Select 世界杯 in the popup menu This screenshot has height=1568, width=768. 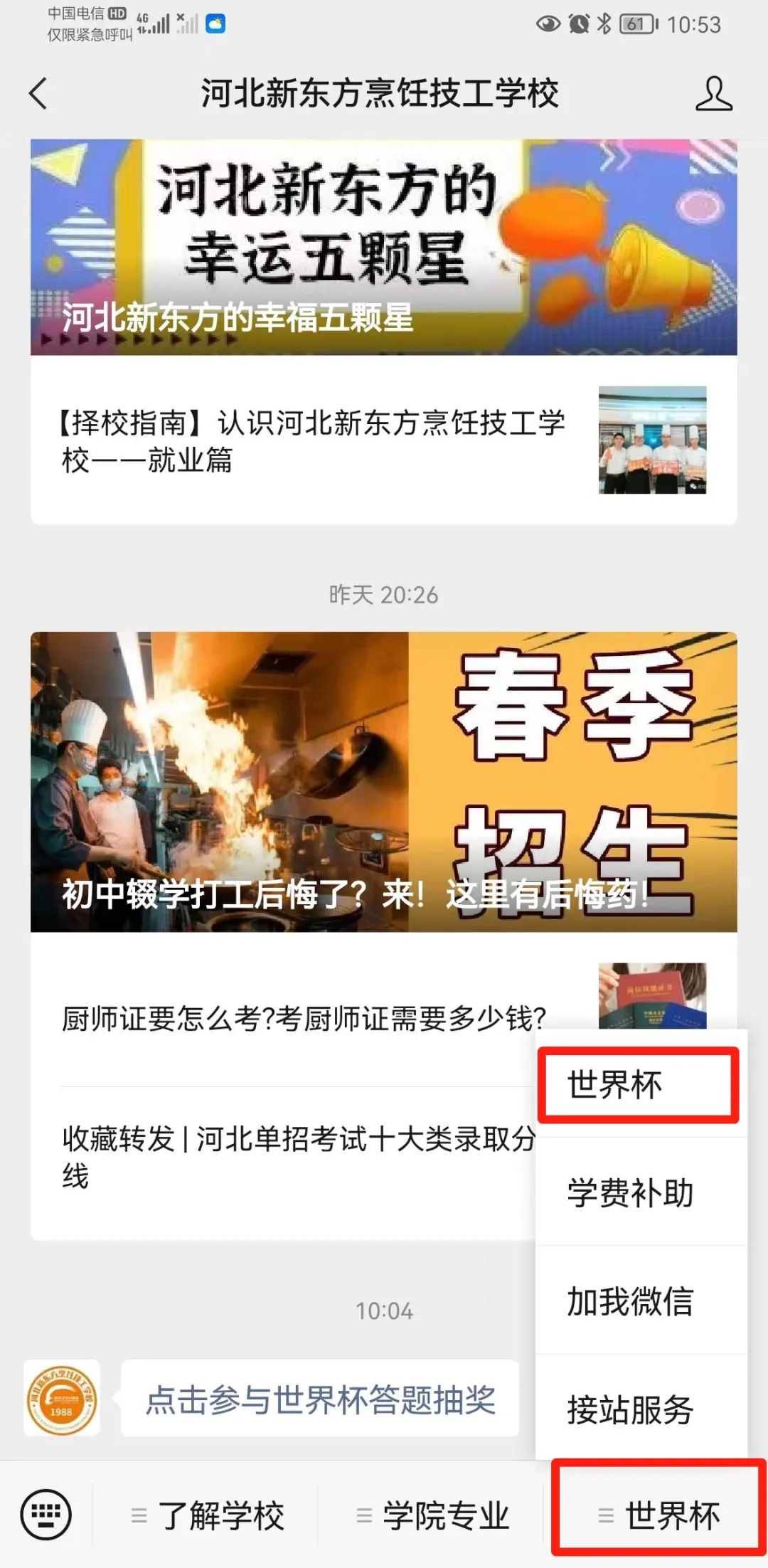tap(637, 1085)
